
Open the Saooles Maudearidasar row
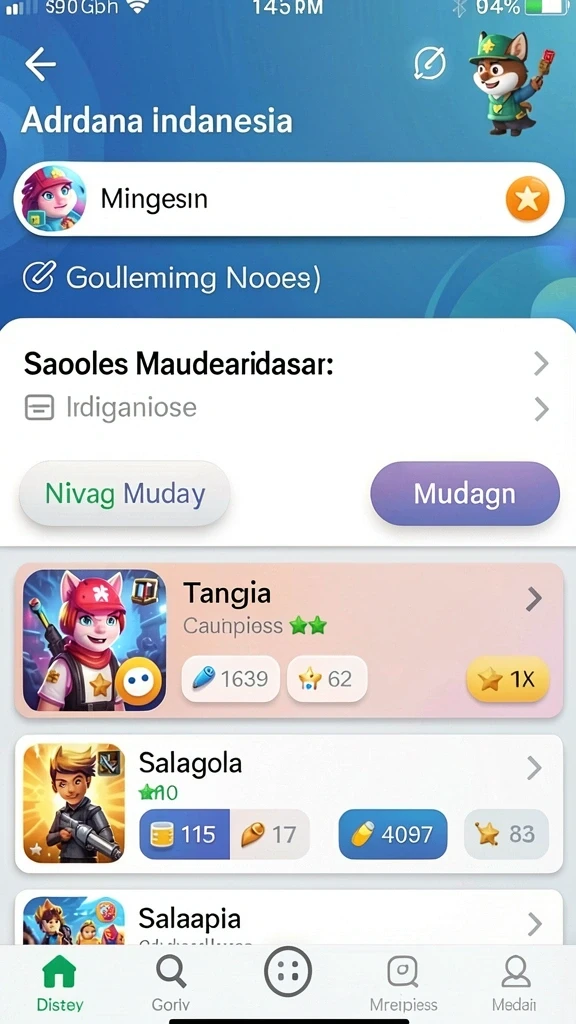(x=287, y=364)
